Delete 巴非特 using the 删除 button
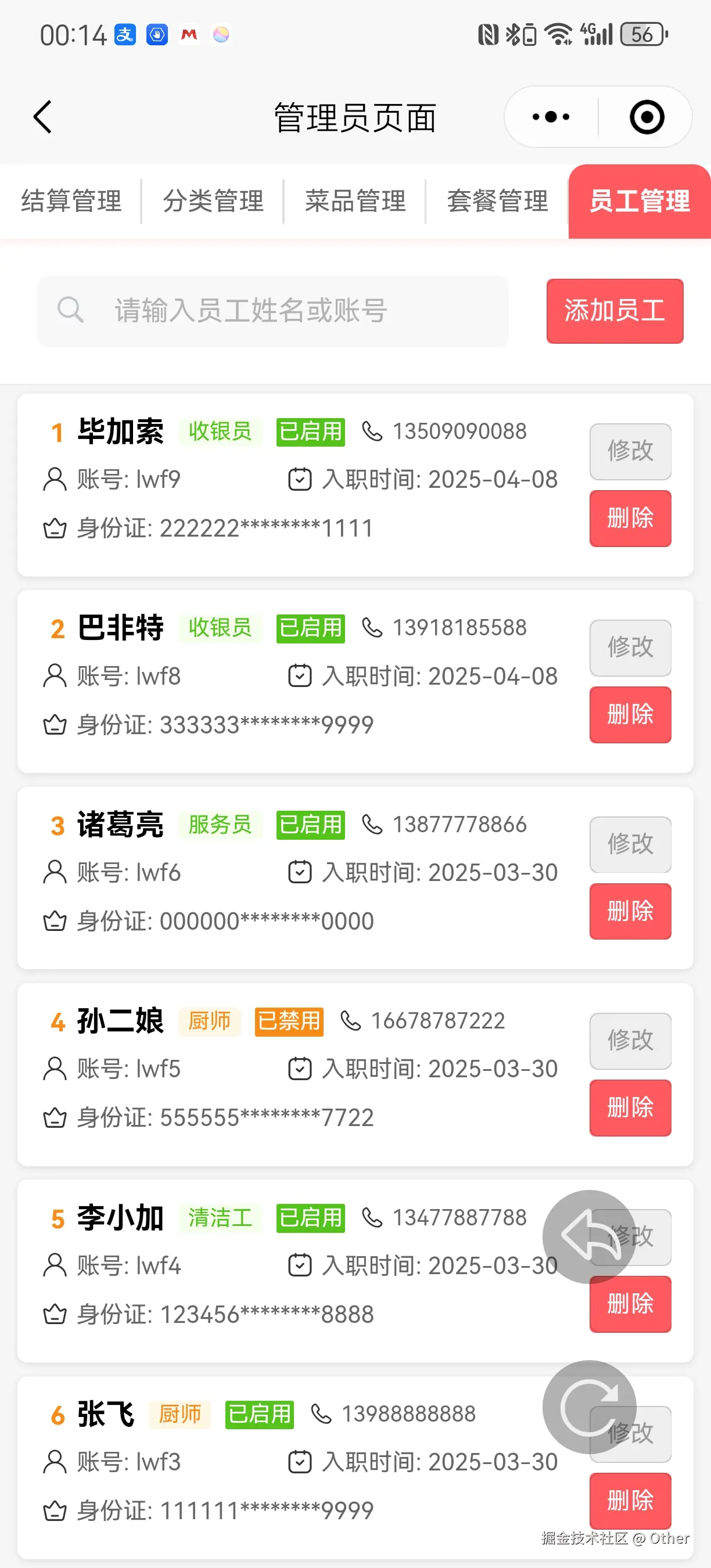The image size is (711, 1568). point(630,715)
